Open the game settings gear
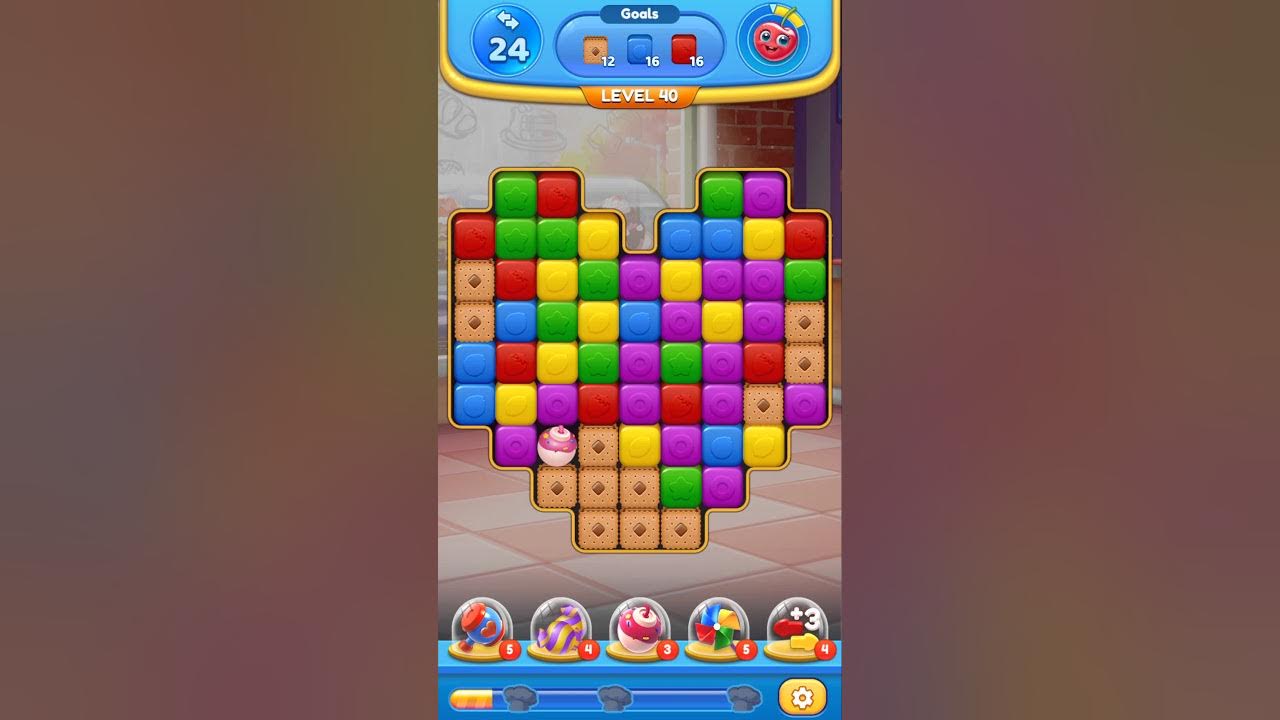The width and height of the screenshot is (1280, 720). point(802,697)
